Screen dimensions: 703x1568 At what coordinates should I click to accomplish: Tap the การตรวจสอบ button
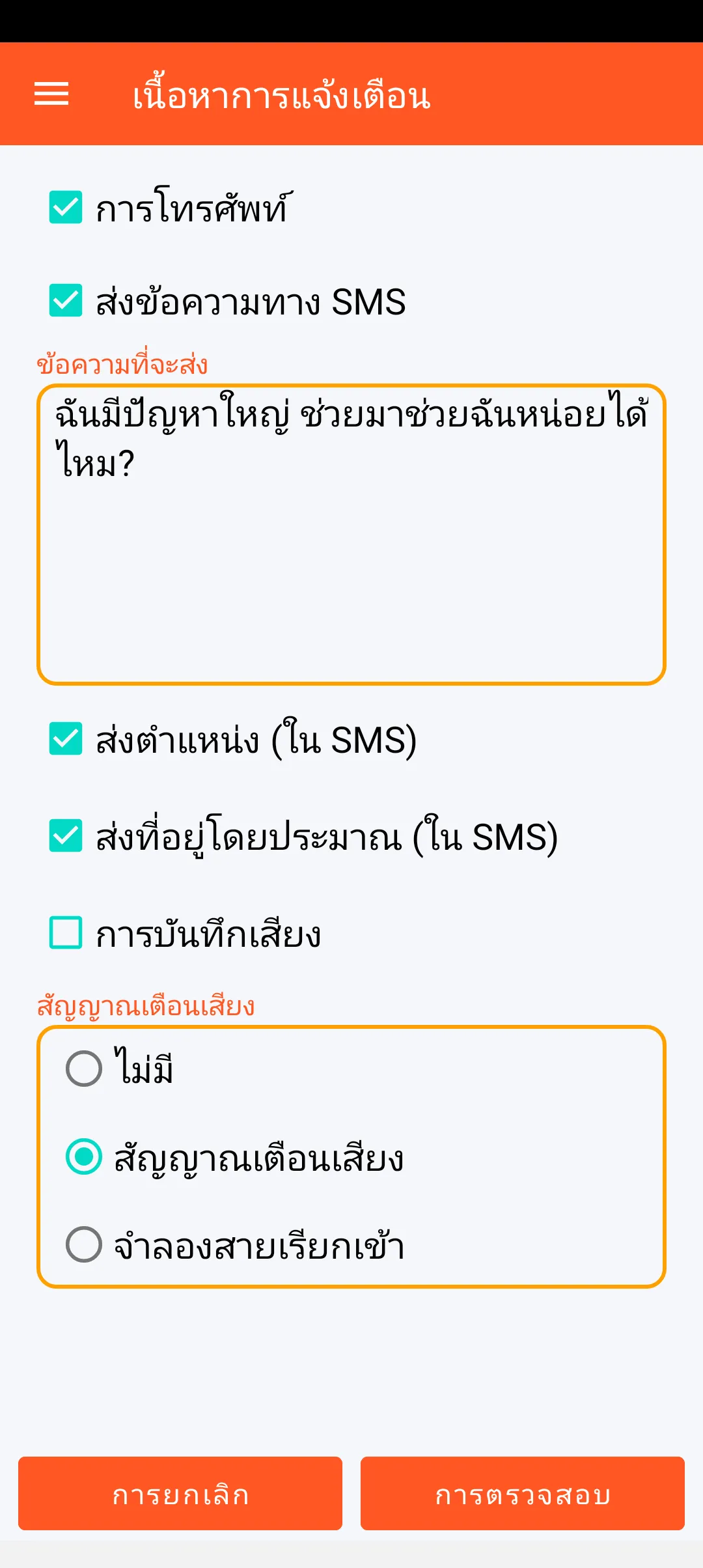point(523,1494)
